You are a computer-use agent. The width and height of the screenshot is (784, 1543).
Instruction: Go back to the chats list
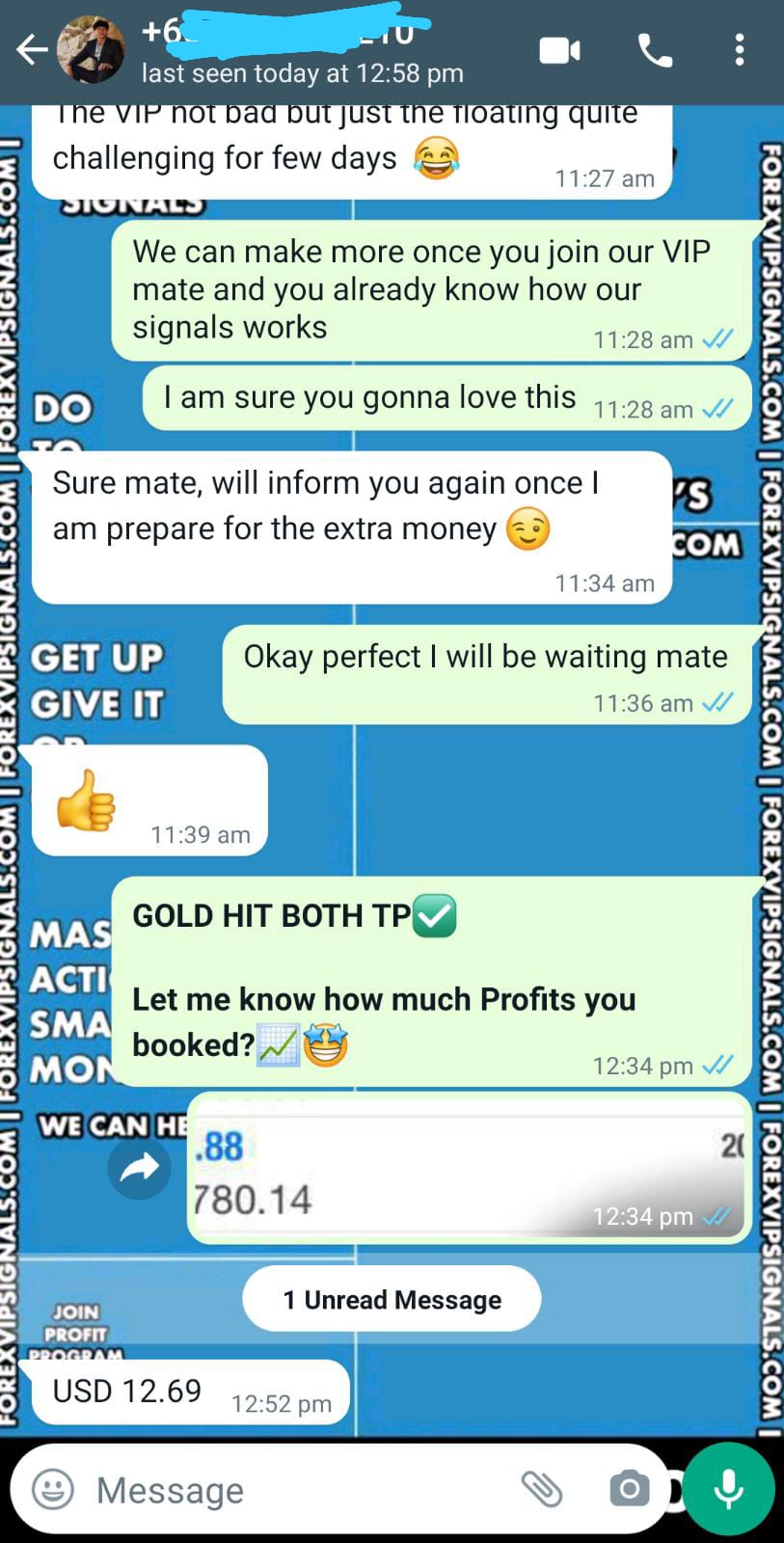pyautogui.click(x=32, y=50)
